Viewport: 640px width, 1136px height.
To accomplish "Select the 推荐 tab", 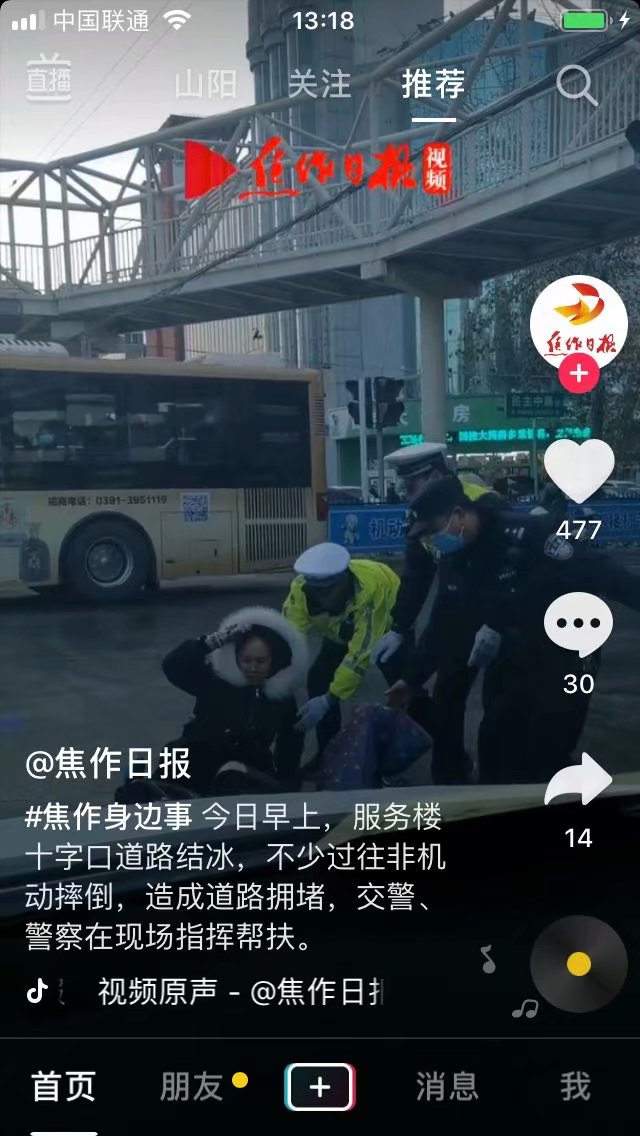I will tap(433, 84).
